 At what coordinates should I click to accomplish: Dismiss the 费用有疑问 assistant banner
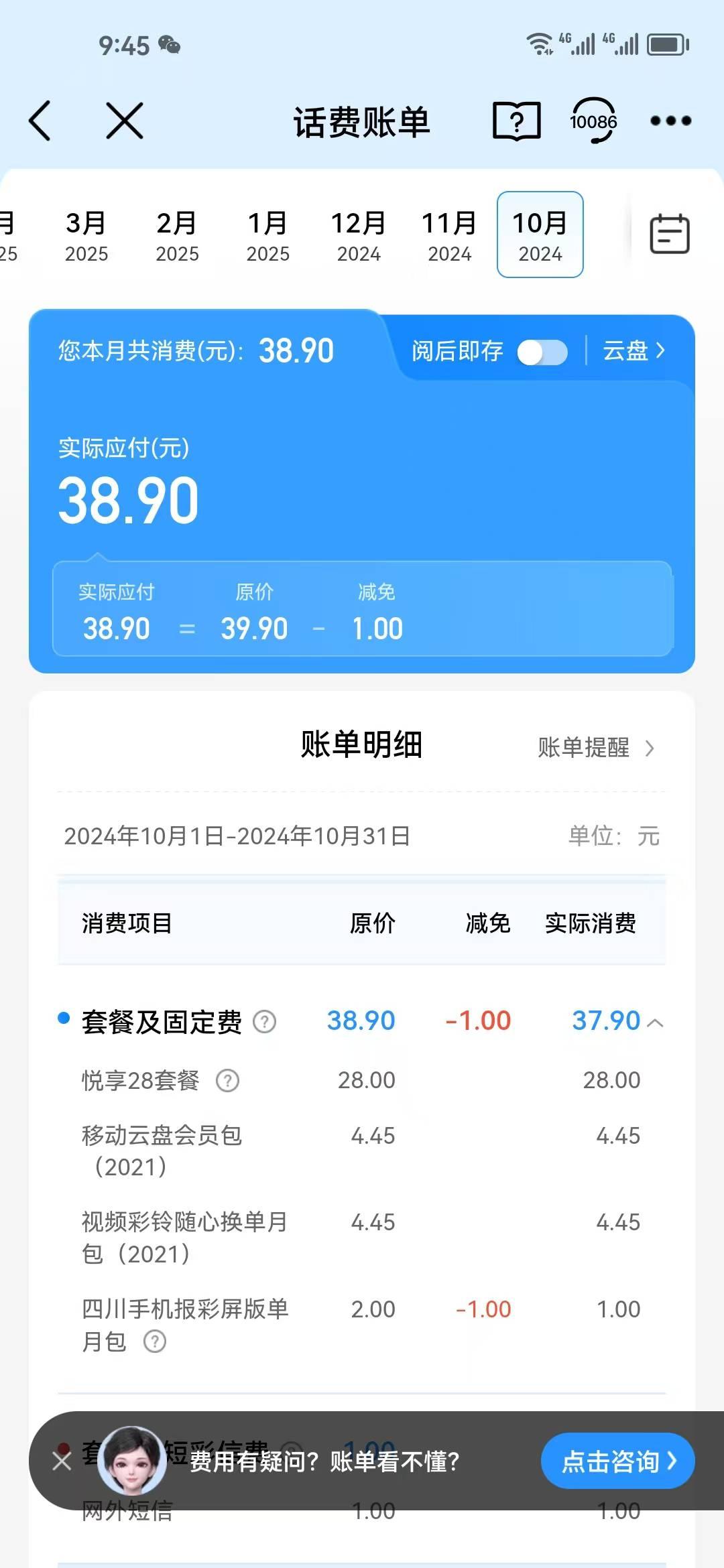point(62,1461)
